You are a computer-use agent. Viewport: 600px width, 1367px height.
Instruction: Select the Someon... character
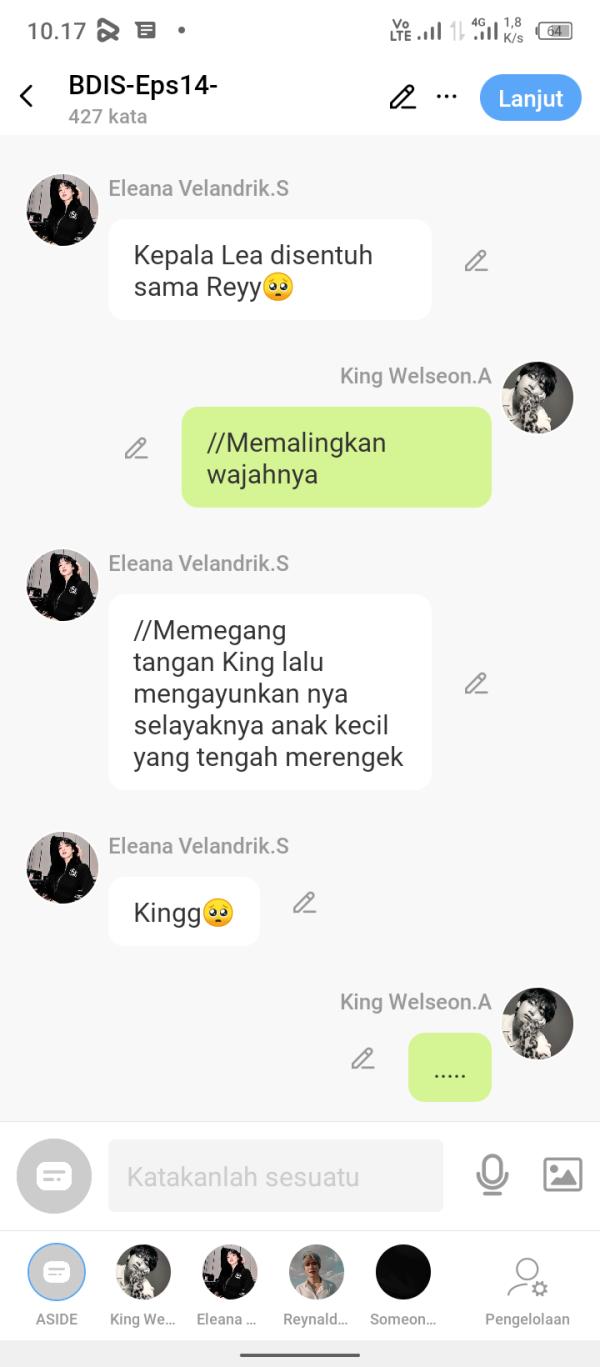(403, 1273)
